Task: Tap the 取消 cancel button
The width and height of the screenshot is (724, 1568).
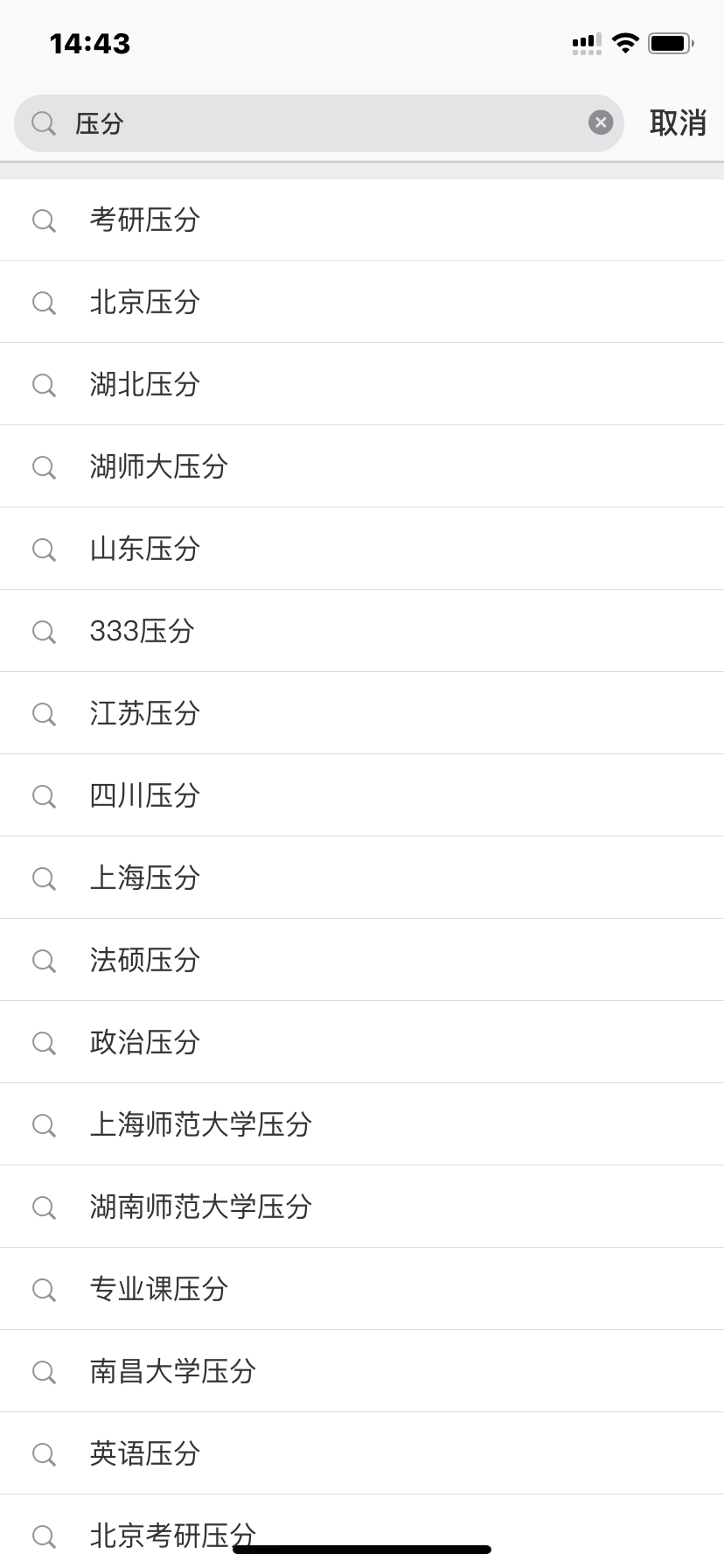Action: [x=679, y=122]
